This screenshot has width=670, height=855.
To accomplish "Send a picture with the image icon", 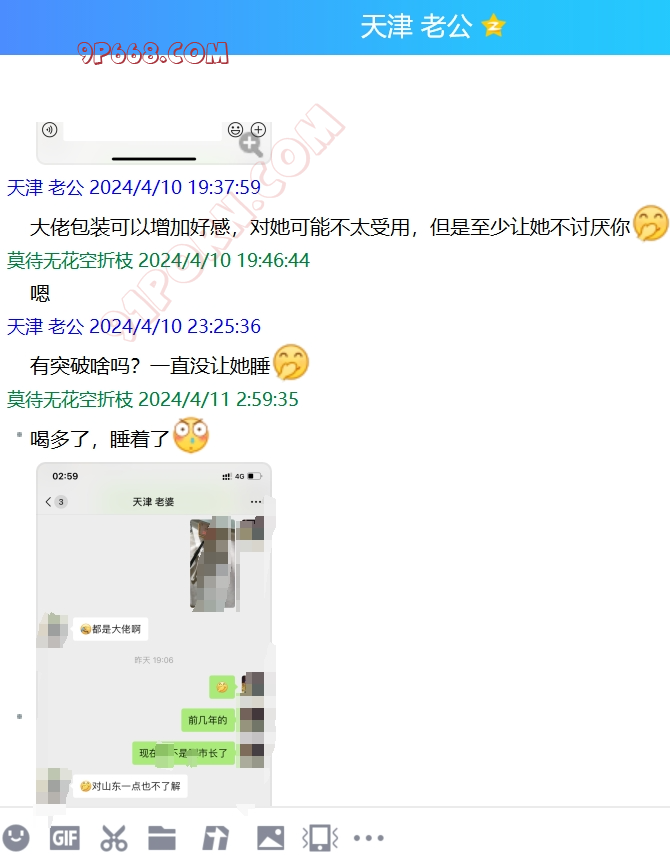I will 270,837.
